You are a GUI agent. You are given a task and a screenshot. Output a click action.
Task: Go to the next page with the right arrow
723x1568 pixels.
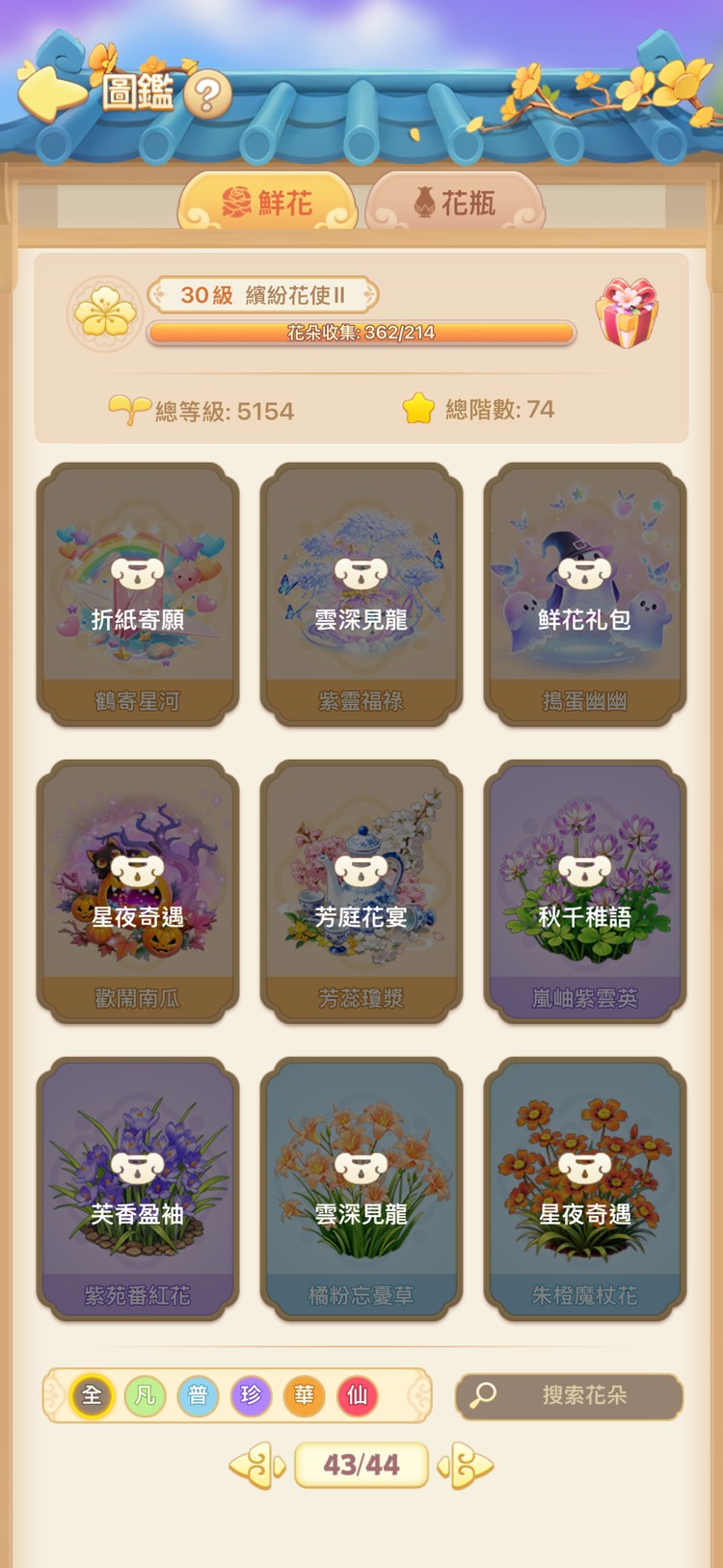(x=468, y=1465)
